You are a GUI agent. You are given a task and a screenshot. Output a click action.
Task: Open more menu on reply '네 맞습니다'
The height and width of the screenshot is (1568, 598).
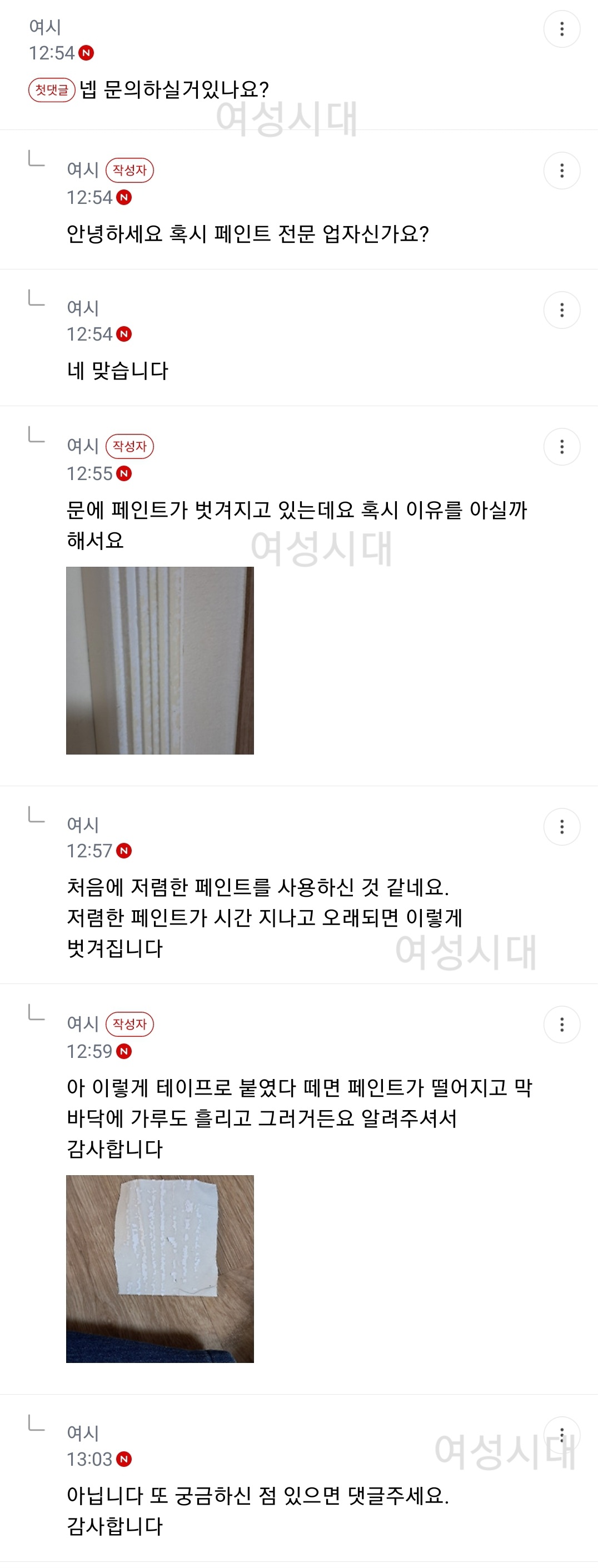(561, 311)
